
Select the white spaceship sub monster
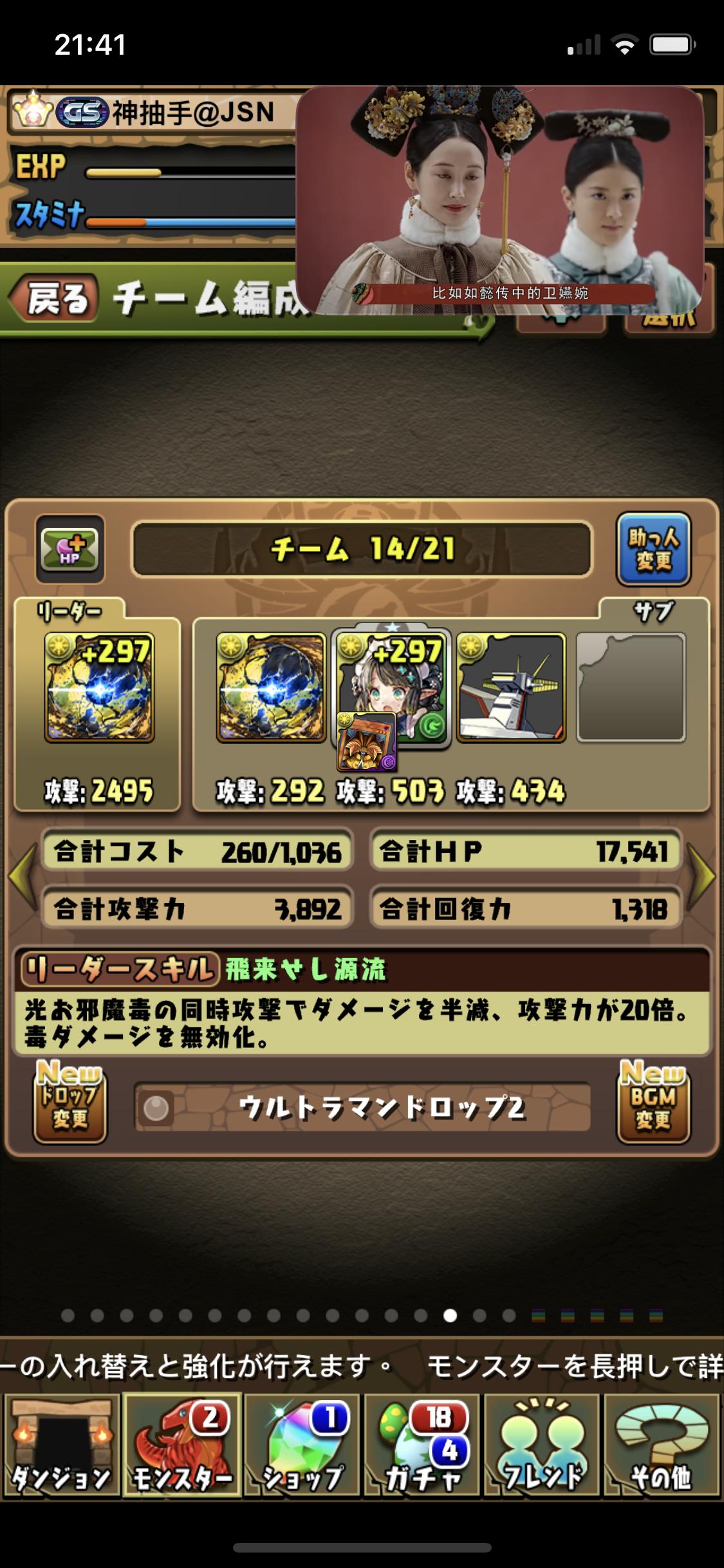point(511,687)
